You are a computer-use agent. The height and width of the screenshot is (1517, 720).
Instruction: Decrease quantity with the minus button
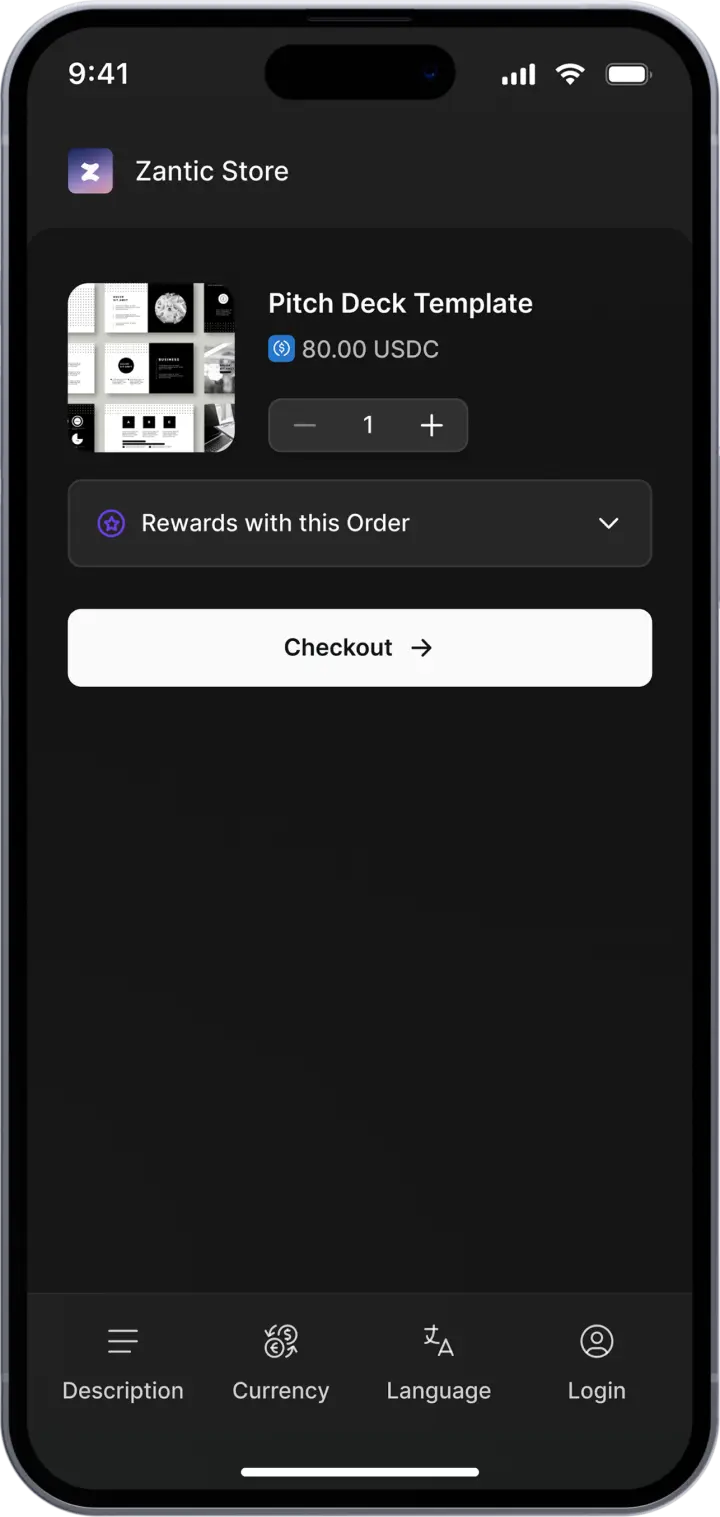click(305, 425)
